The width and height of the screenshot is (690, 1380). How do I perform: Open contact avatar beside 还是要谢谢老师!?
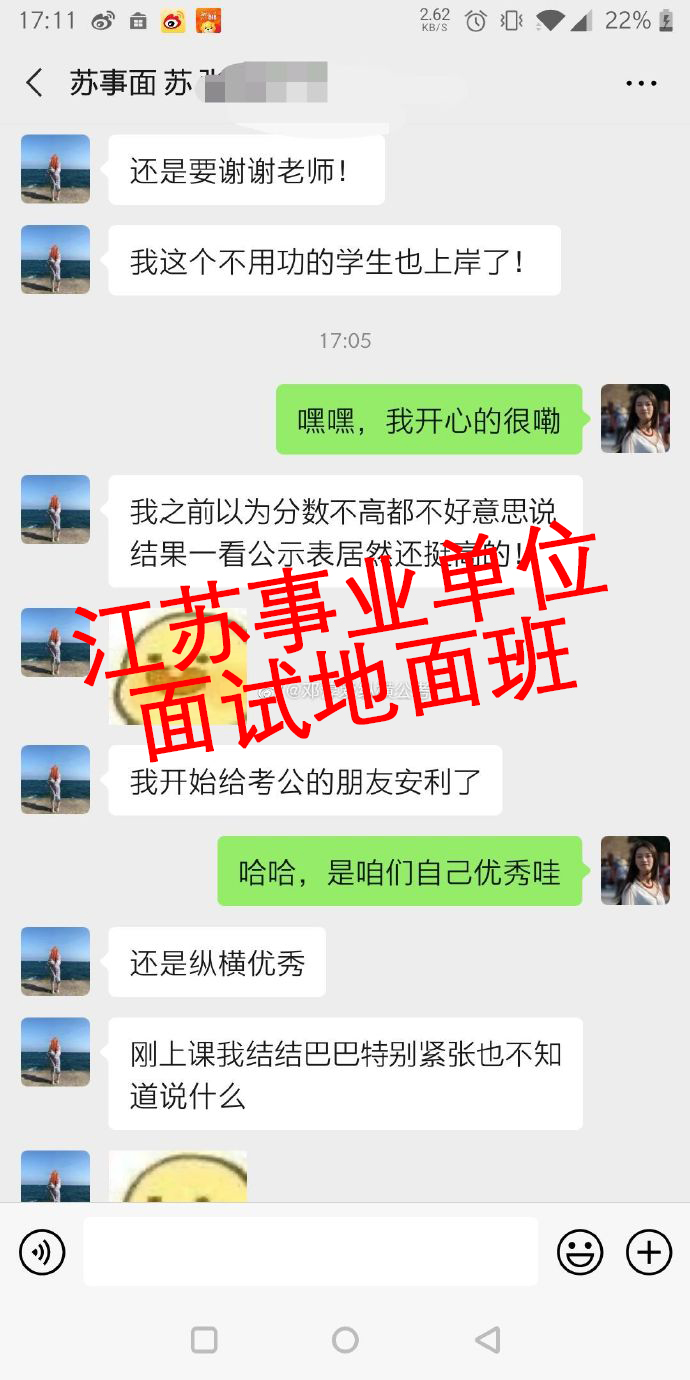(55, 169)
